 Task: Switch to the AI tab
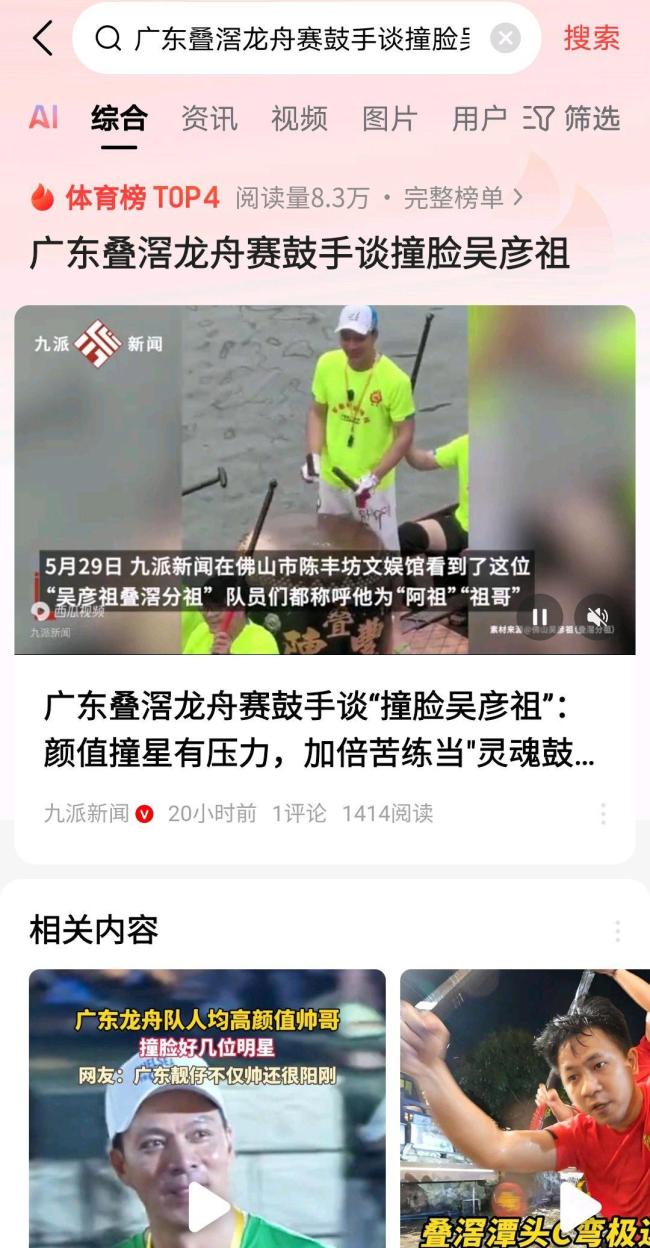coord(43,118)
